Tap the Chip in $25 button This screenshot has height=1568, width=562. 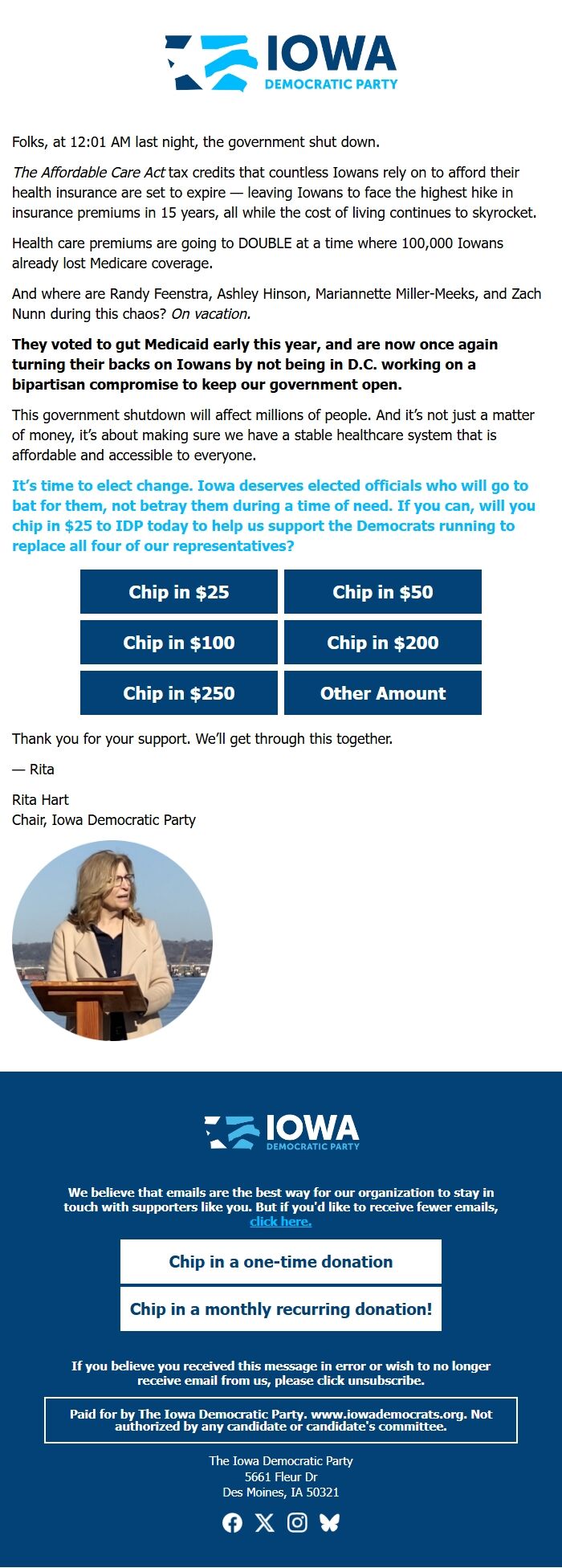pyautogui.click(x=179, y=592)
